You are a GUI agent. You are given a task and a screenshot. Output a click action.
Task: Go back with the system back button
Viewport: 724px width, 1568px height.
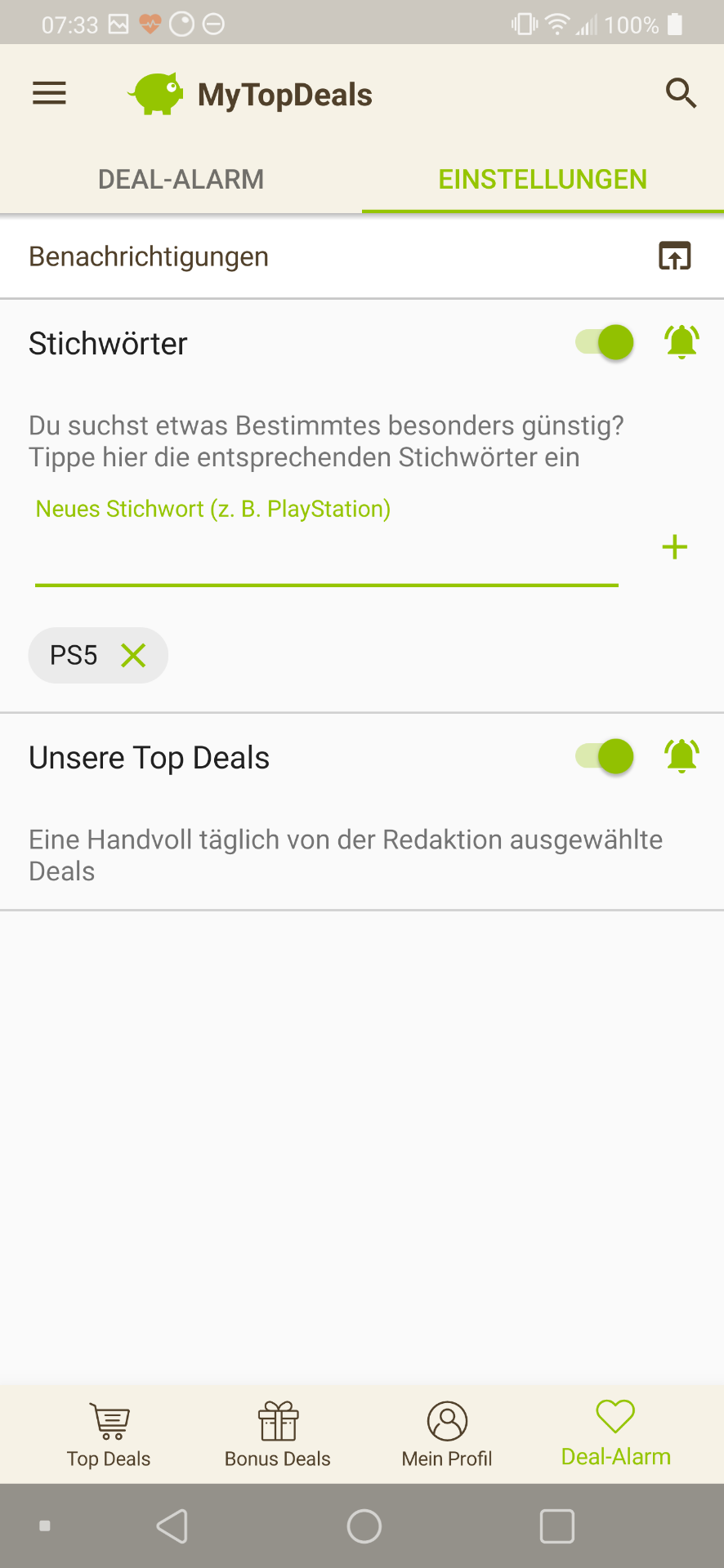coord(172,1526)
